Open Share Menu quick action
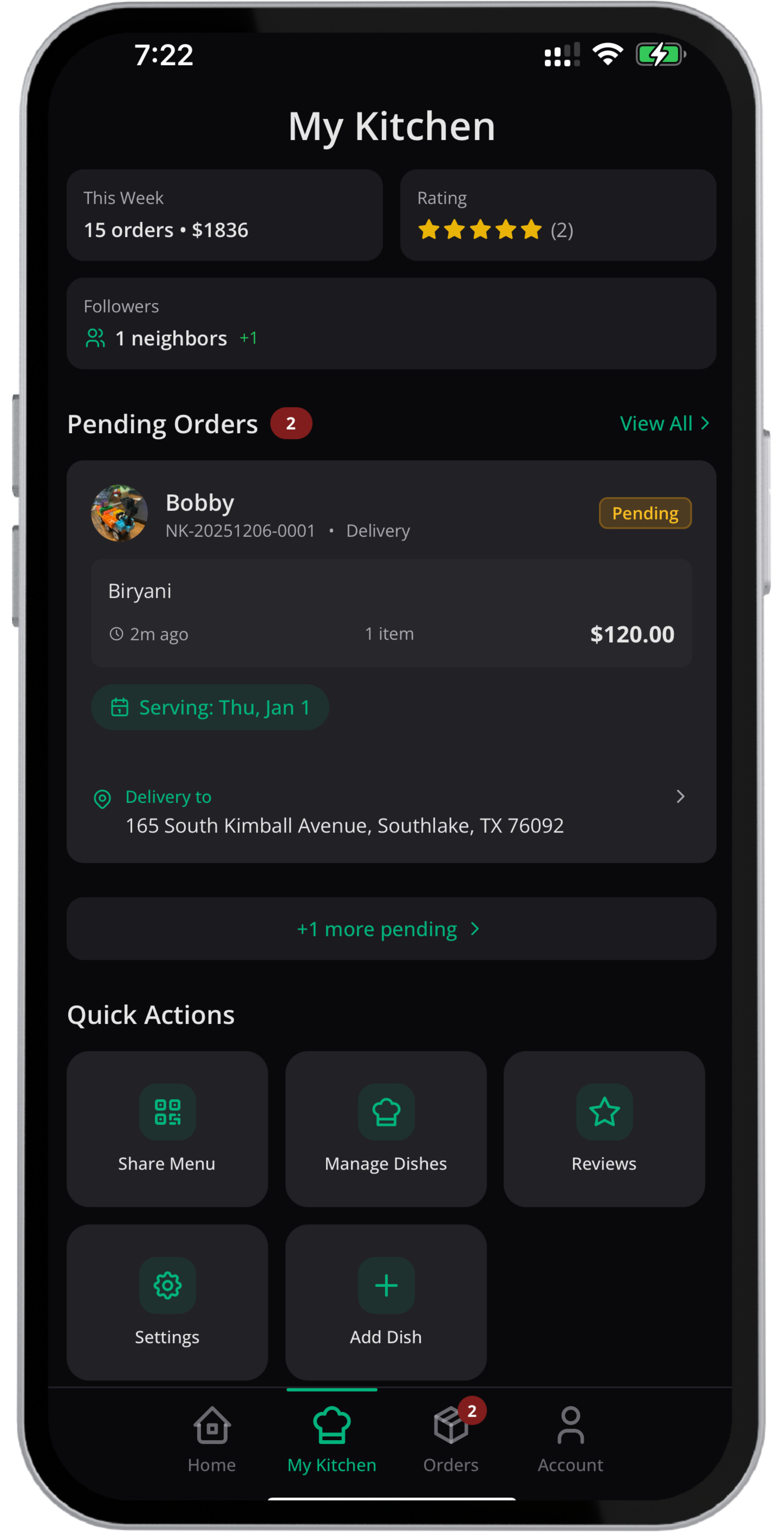 point(167,1128)
